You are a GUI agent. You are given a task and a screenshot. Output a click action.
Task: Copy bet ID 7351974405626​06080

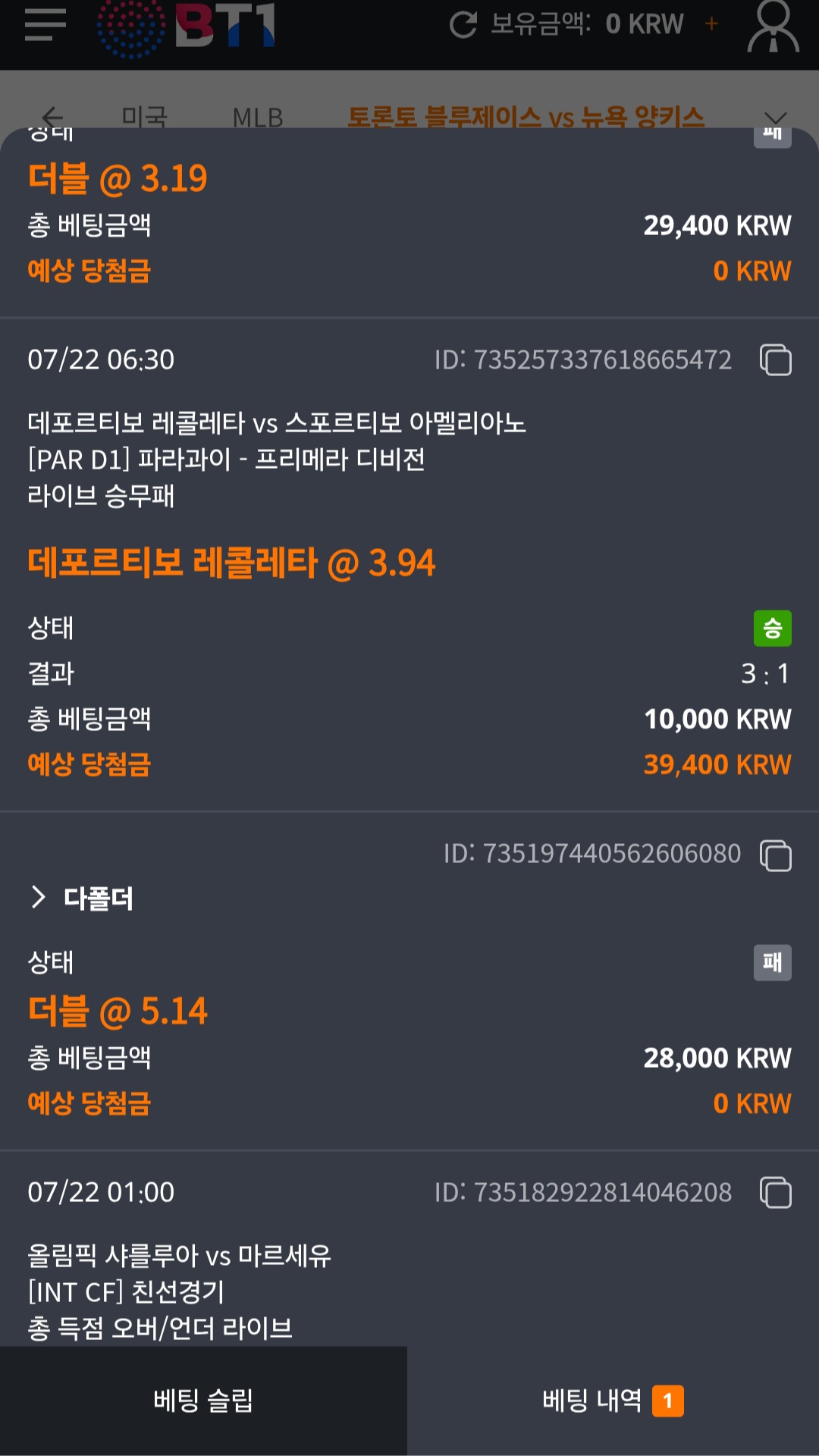776,855
